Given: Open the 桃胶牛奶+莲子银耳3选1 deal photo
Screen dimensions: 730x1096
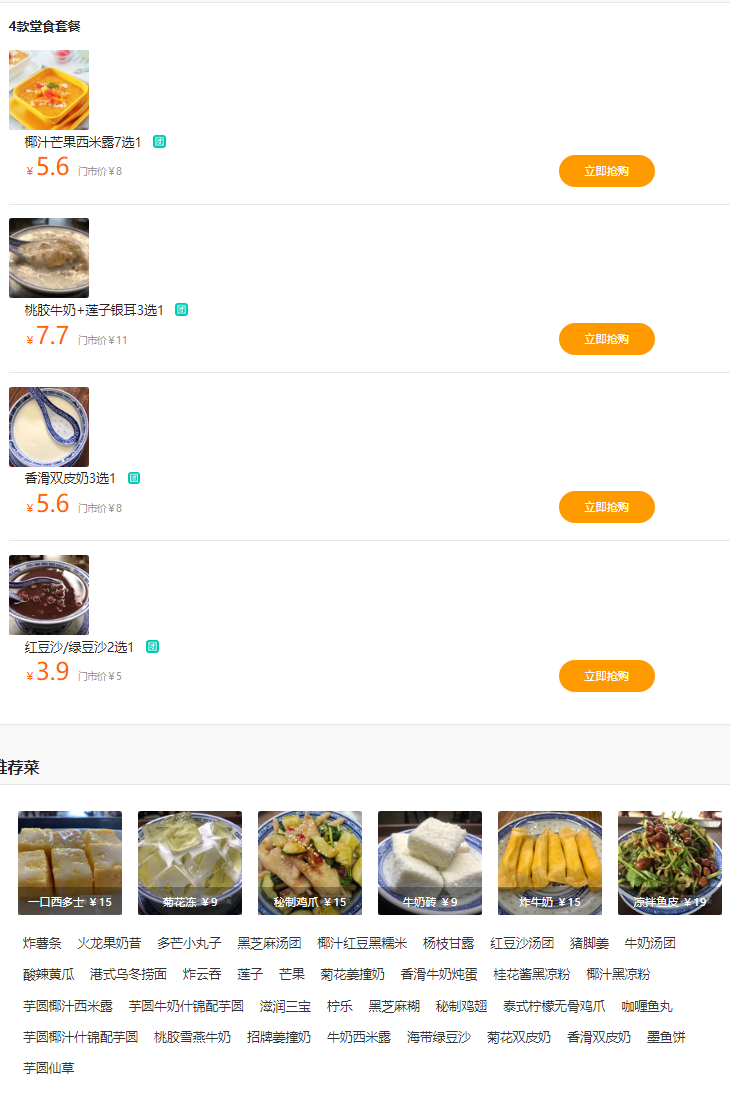Looking at the screenshot, I should (x=49, y=258).
